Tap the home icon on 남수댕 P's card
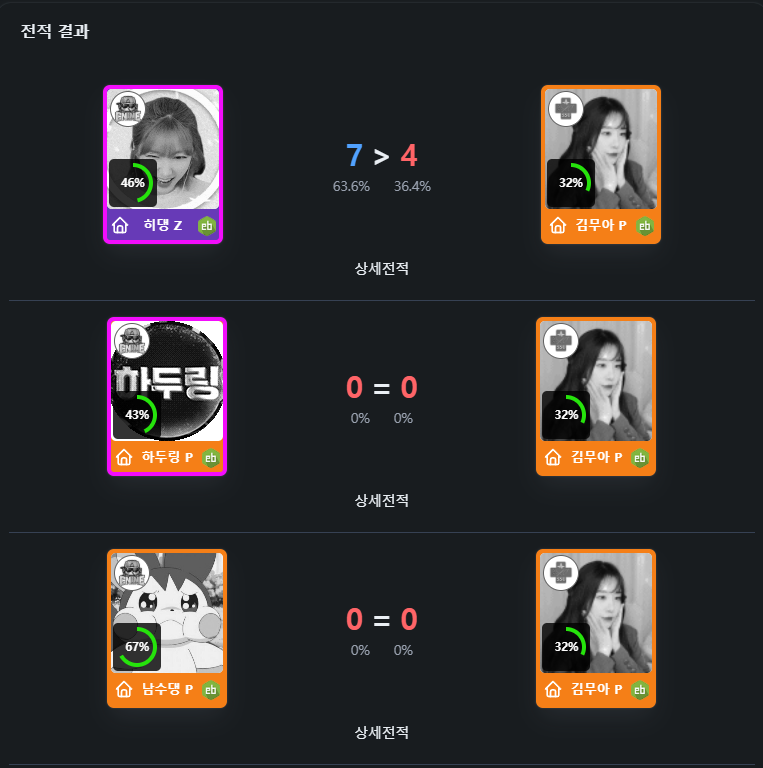763x768 pixels. [124, 690]
